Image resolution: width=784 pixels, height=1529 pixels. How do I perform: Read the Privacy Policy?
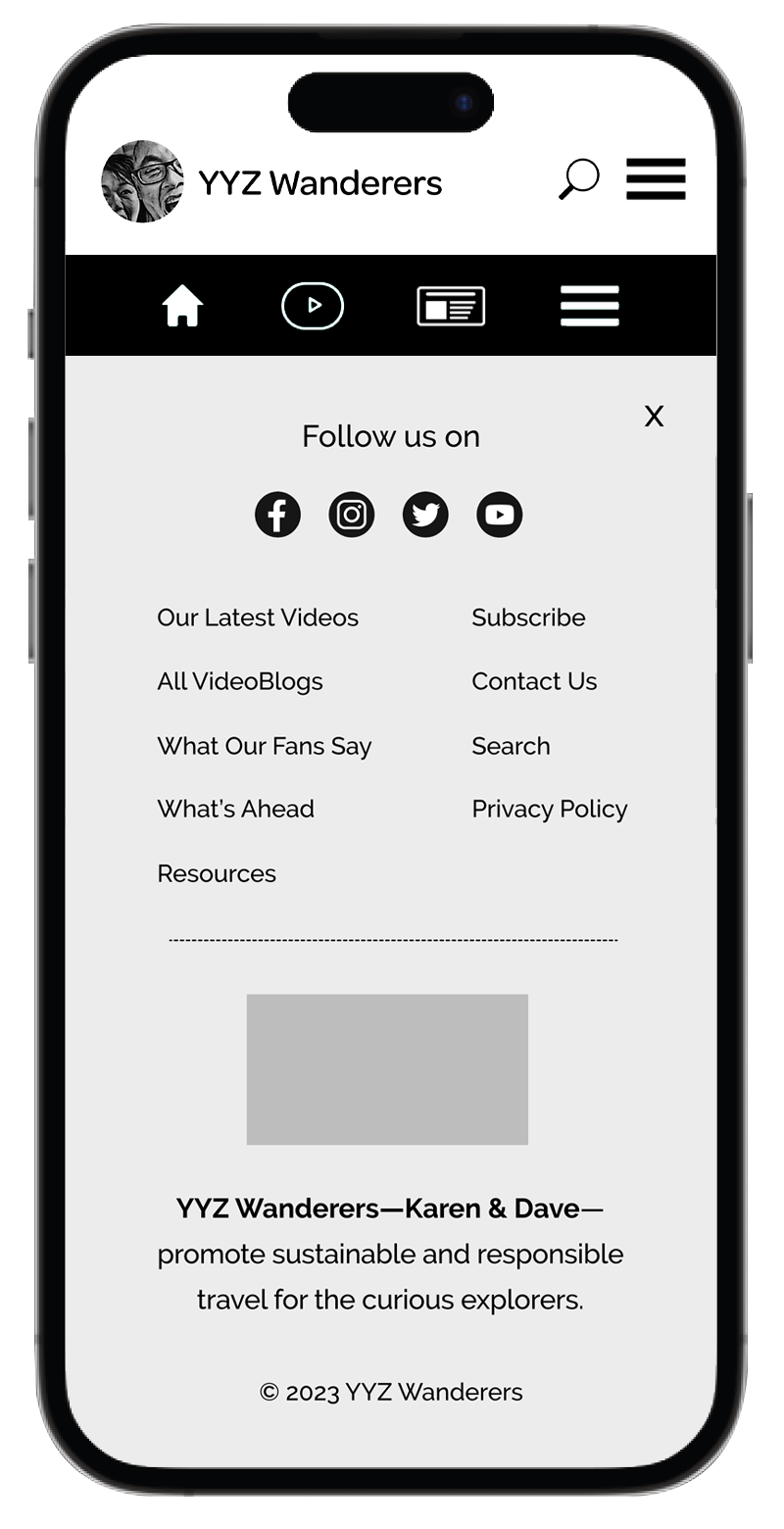pyautogui.click(x=550, y=810)
